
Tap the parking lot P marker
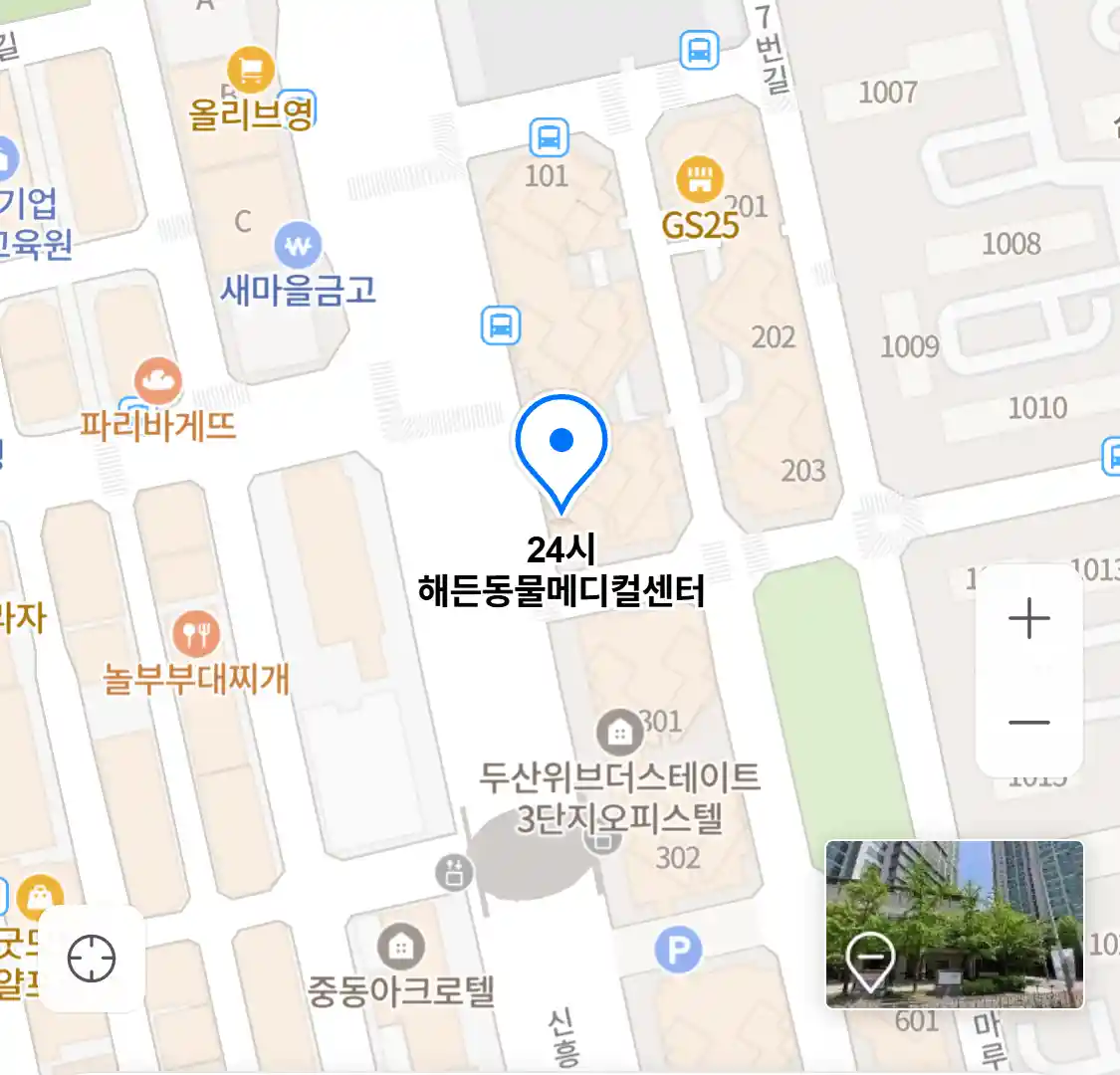678,951
